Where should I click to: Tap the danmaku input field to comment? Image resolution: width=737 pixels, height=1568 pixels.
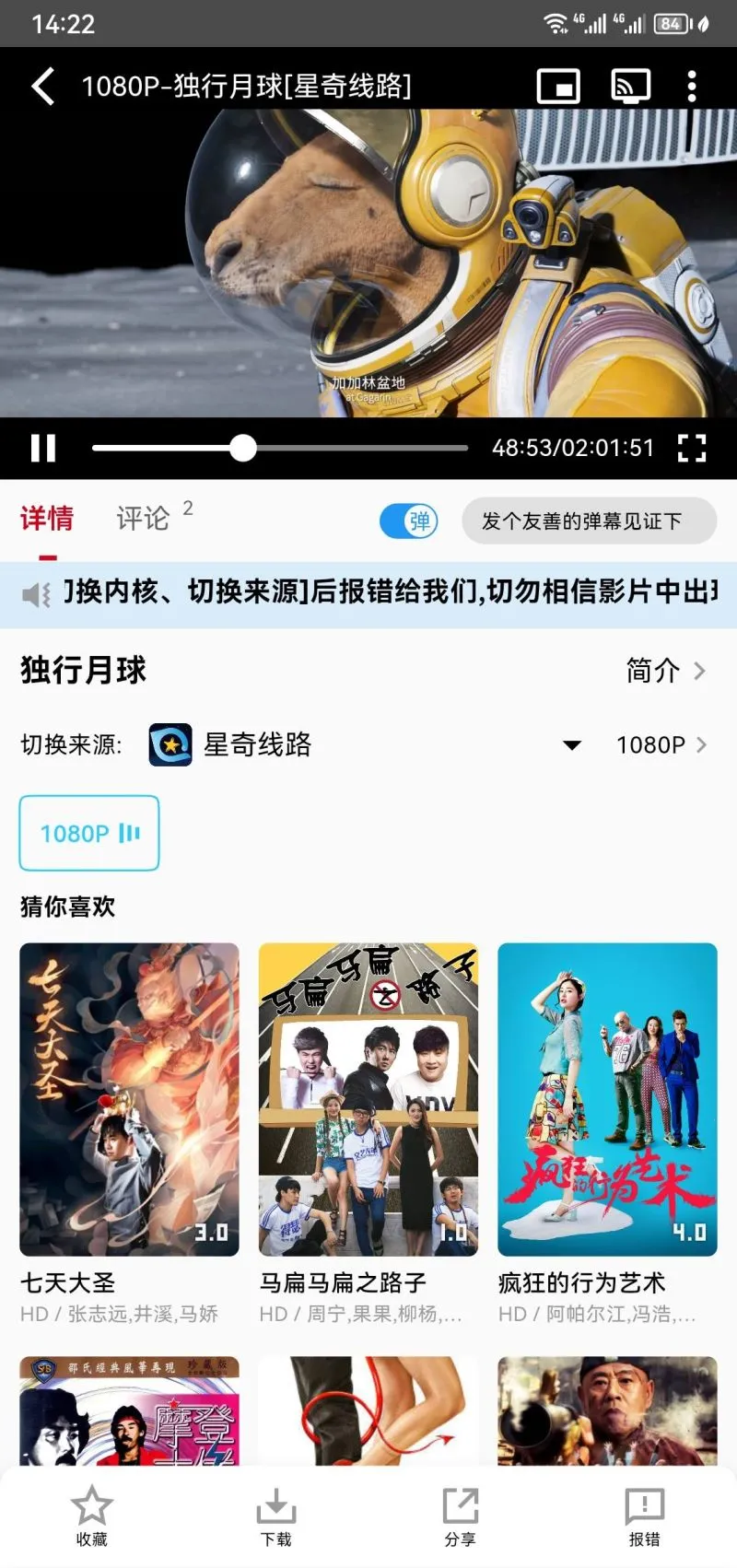pyautogui.click(x=591, y=521)
